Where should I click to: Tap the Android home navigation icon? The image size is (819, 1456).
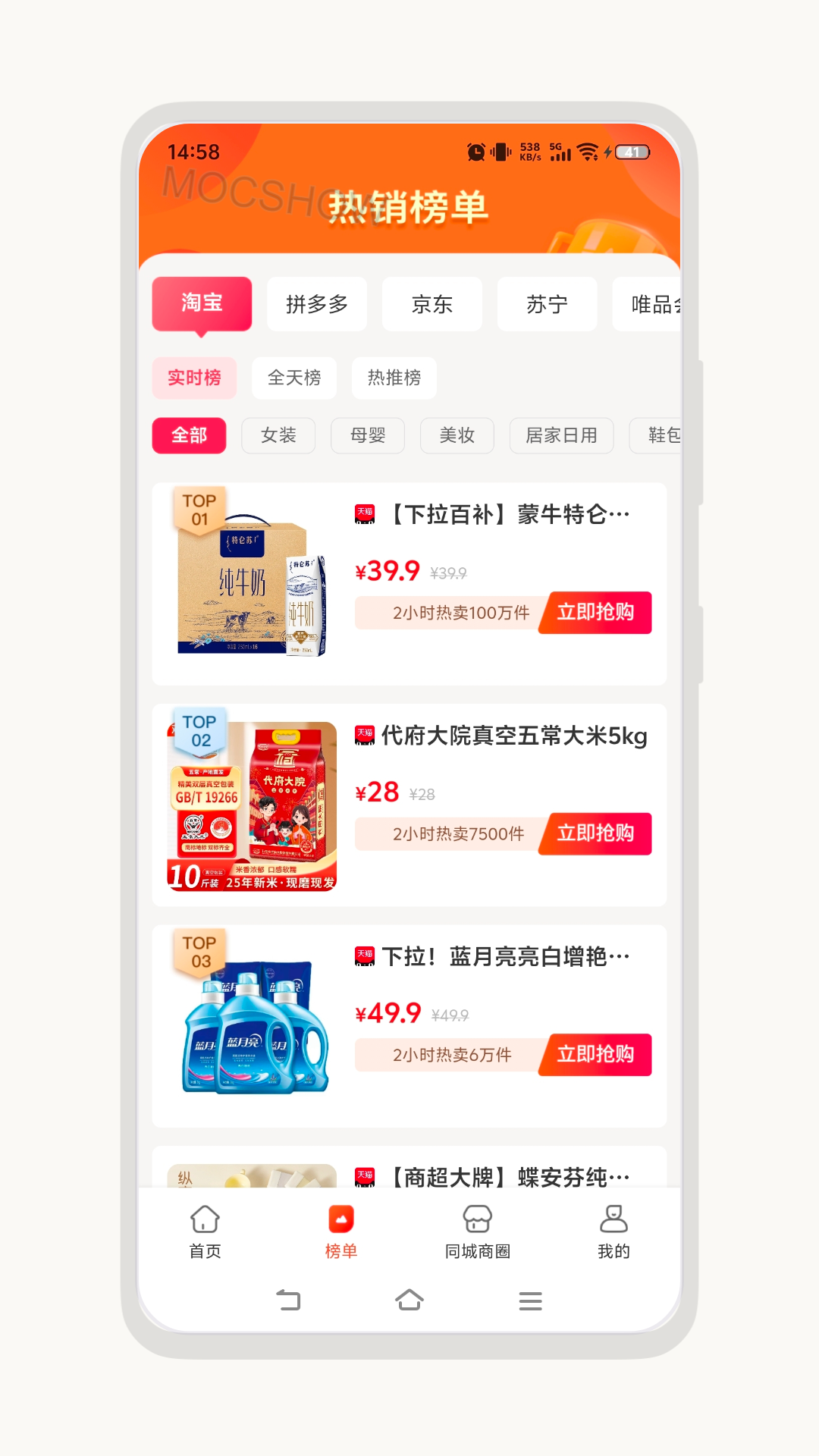click(409, 1300)
